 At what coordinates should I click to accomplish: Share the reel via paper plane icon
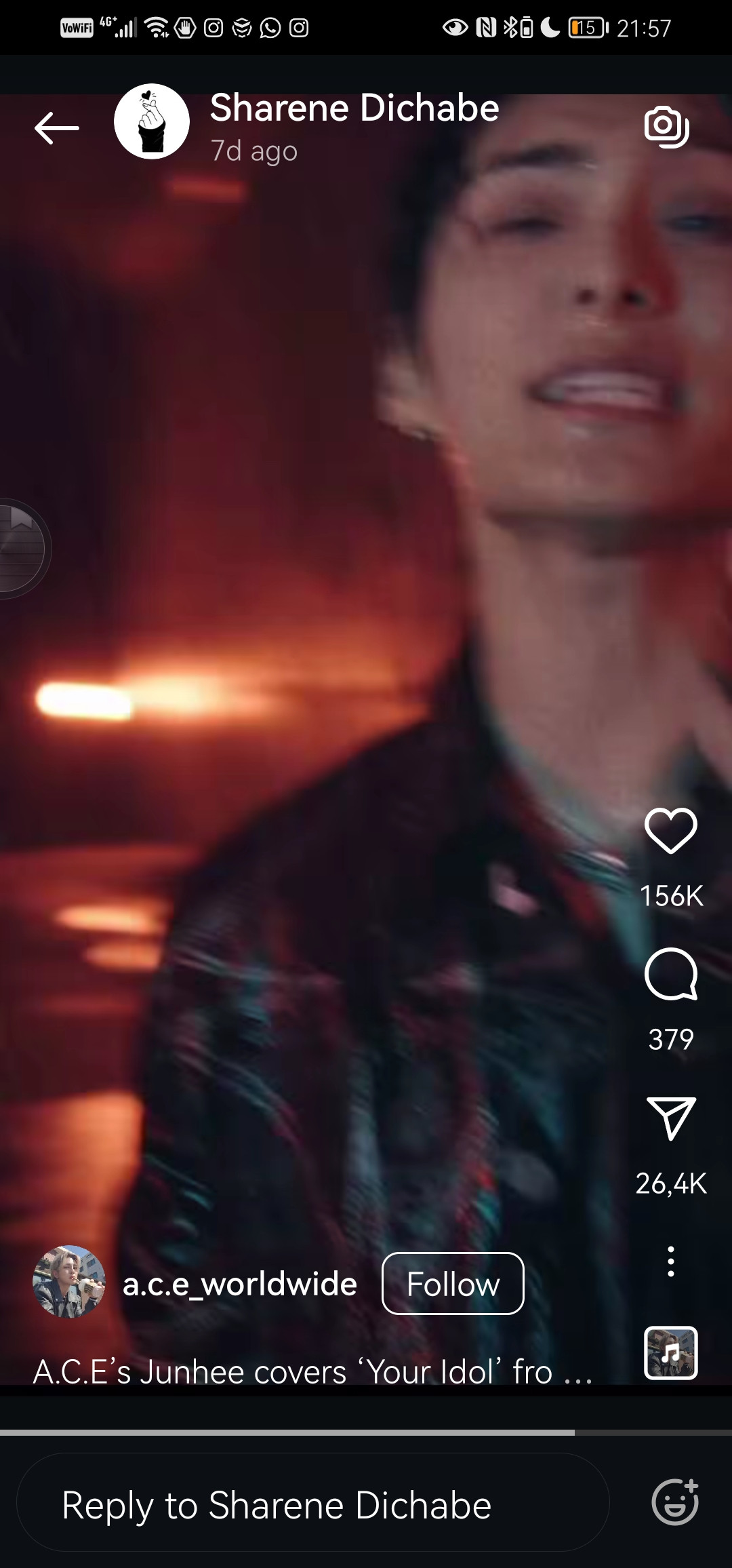tap(670, 1118)
